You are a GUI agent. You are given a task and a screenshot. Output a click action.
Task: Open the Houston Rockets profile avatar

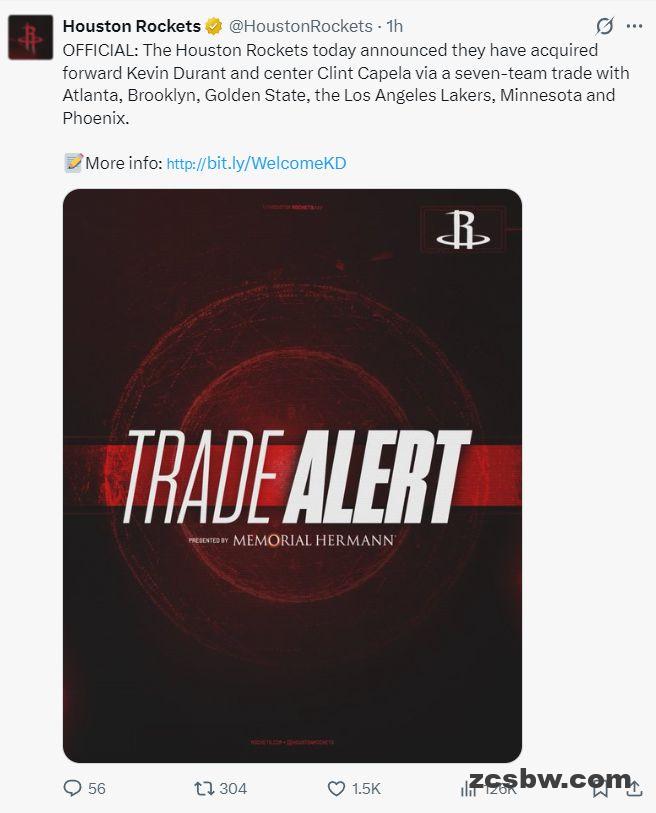31,37
